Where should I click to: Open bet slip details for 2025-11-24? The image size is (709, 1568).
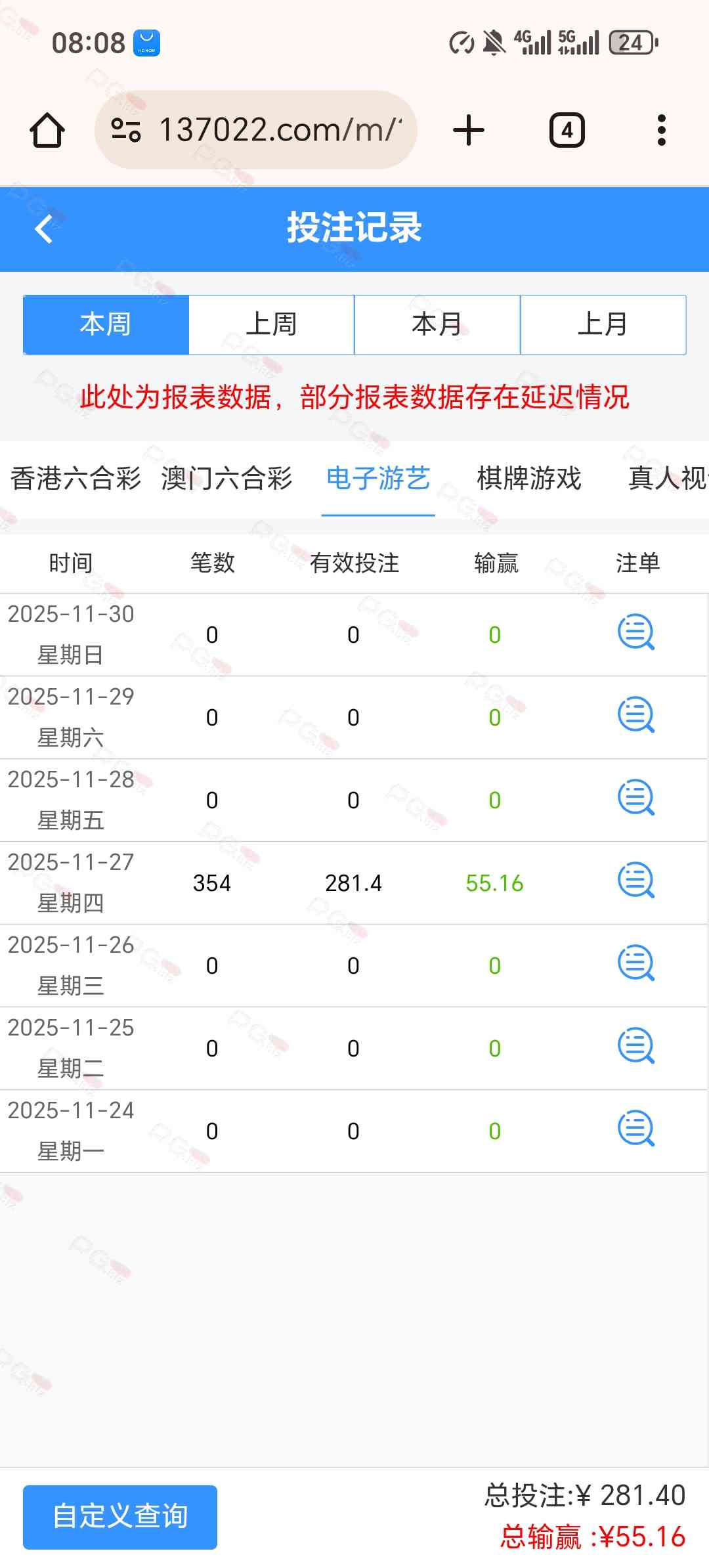click(636, 1129)
